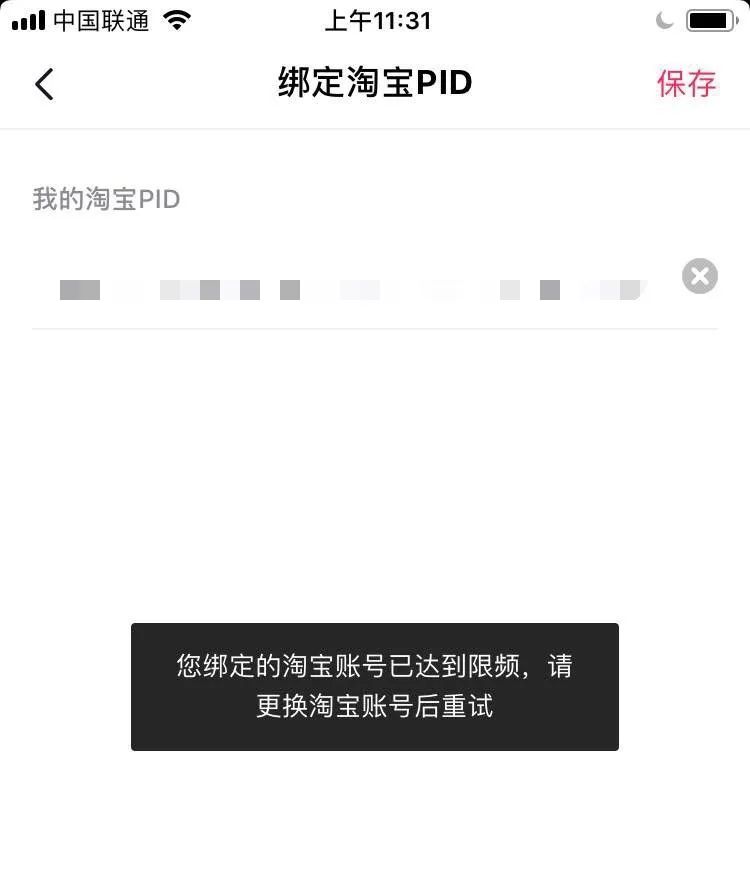Select the 绑定淘宝PID page title
The width and height of the screenshot is (750, 890).
(375, 83)
